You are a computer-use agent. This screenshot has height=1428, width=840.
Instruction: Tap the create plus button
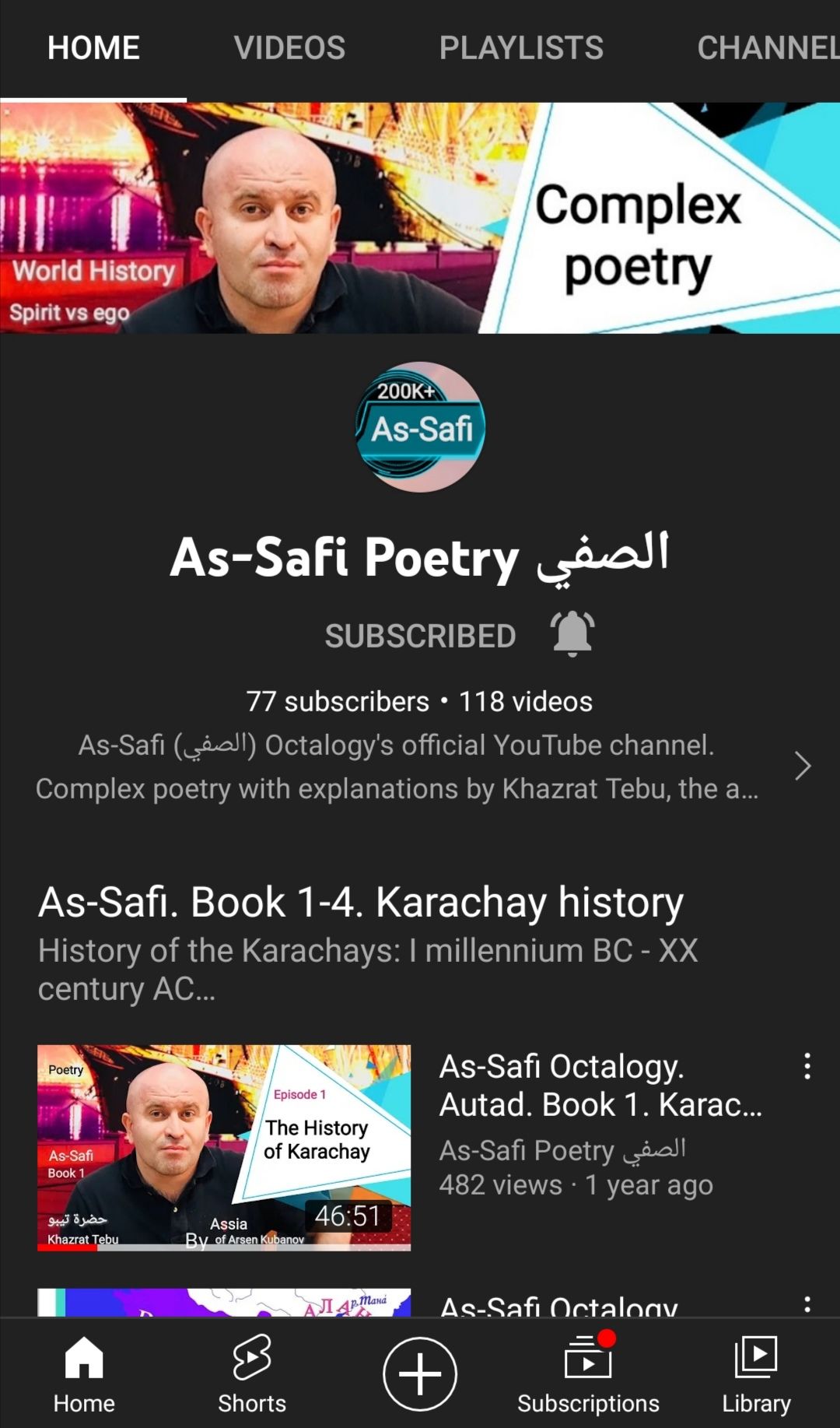420,1374
